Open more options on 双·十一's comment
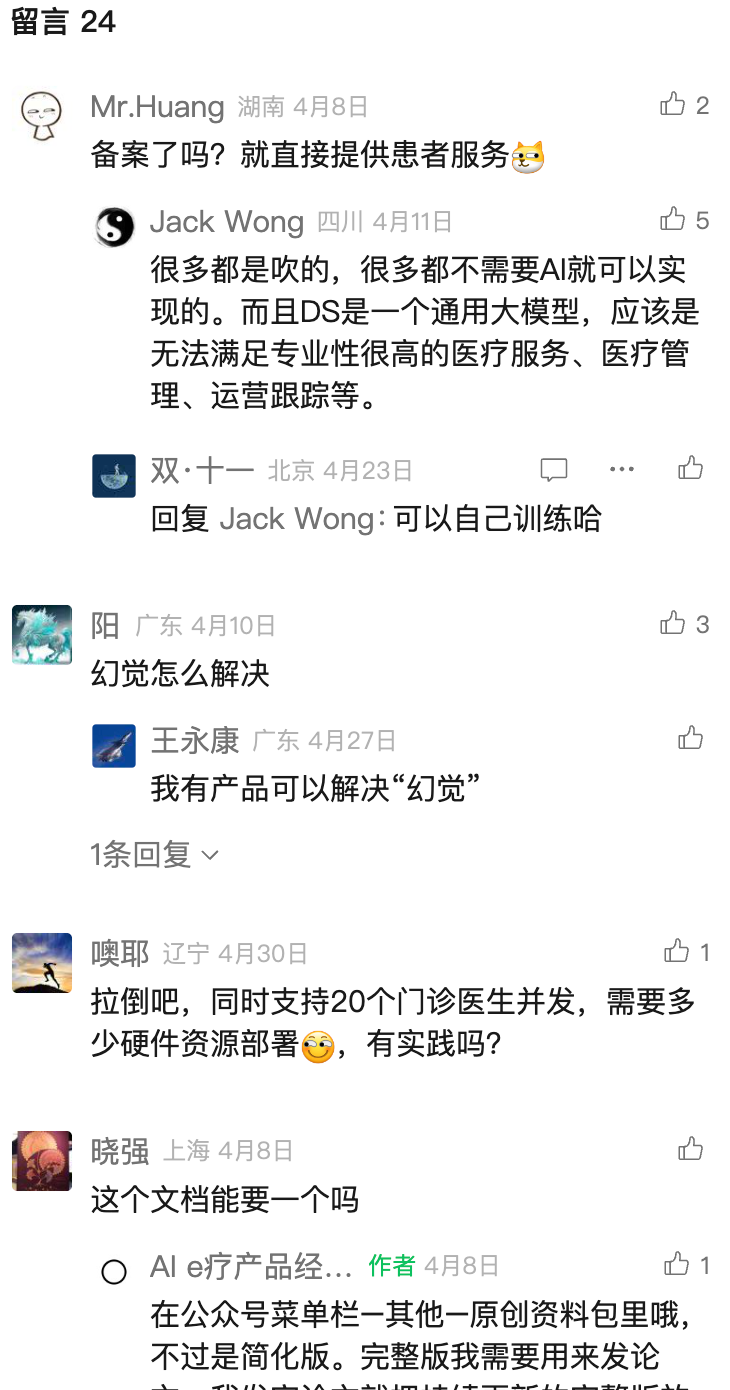The width and height of the screenshot is (730, 1390). (x=622, y=469)
